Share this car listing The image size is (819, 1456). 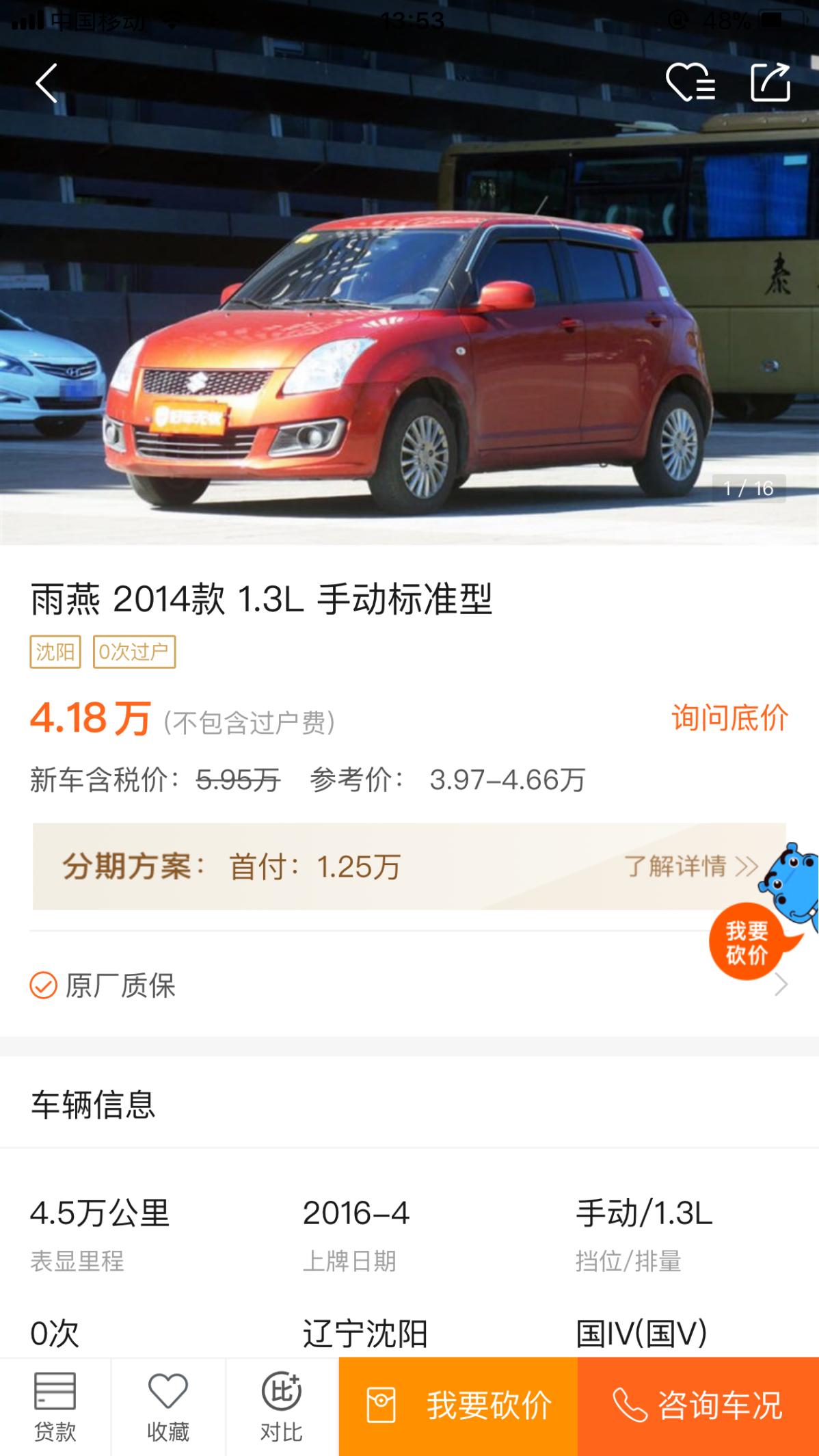click(x=770, y=83)
